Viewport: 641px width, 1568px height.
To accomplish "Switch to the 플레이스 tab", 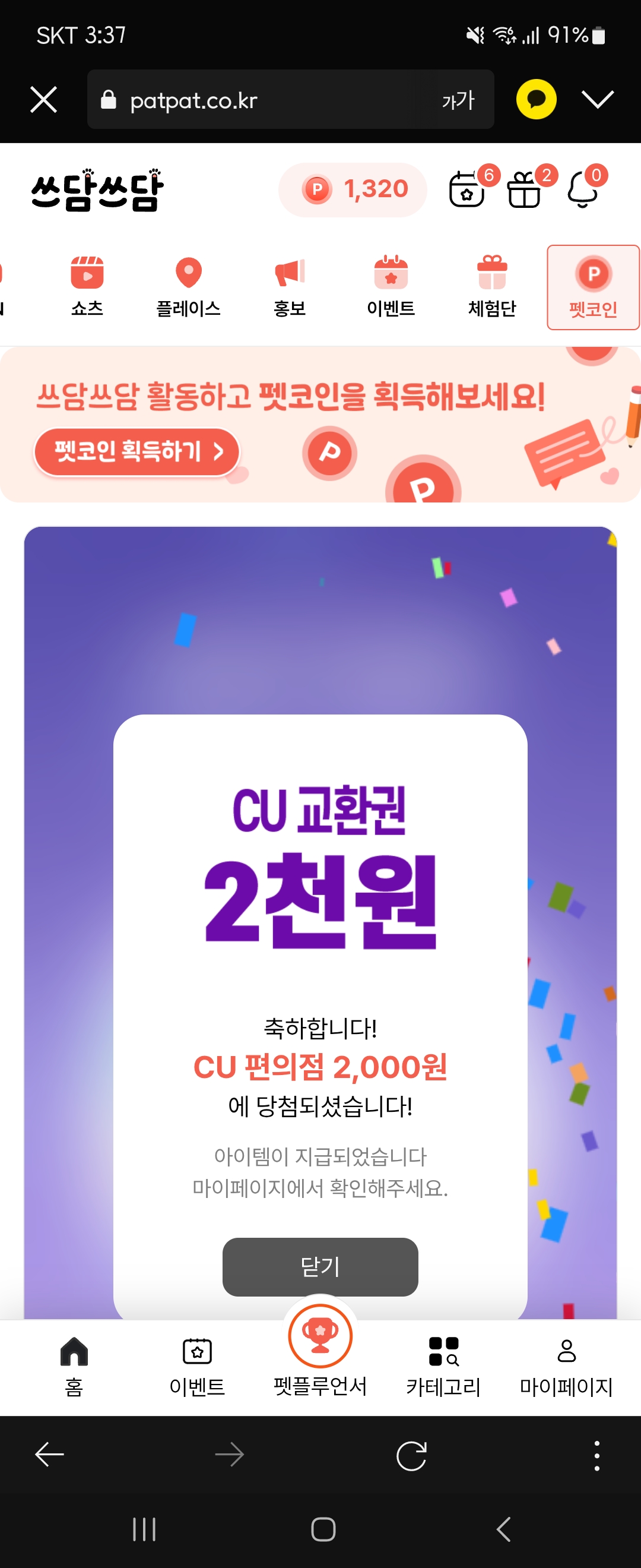I will (x=189, y=287).
